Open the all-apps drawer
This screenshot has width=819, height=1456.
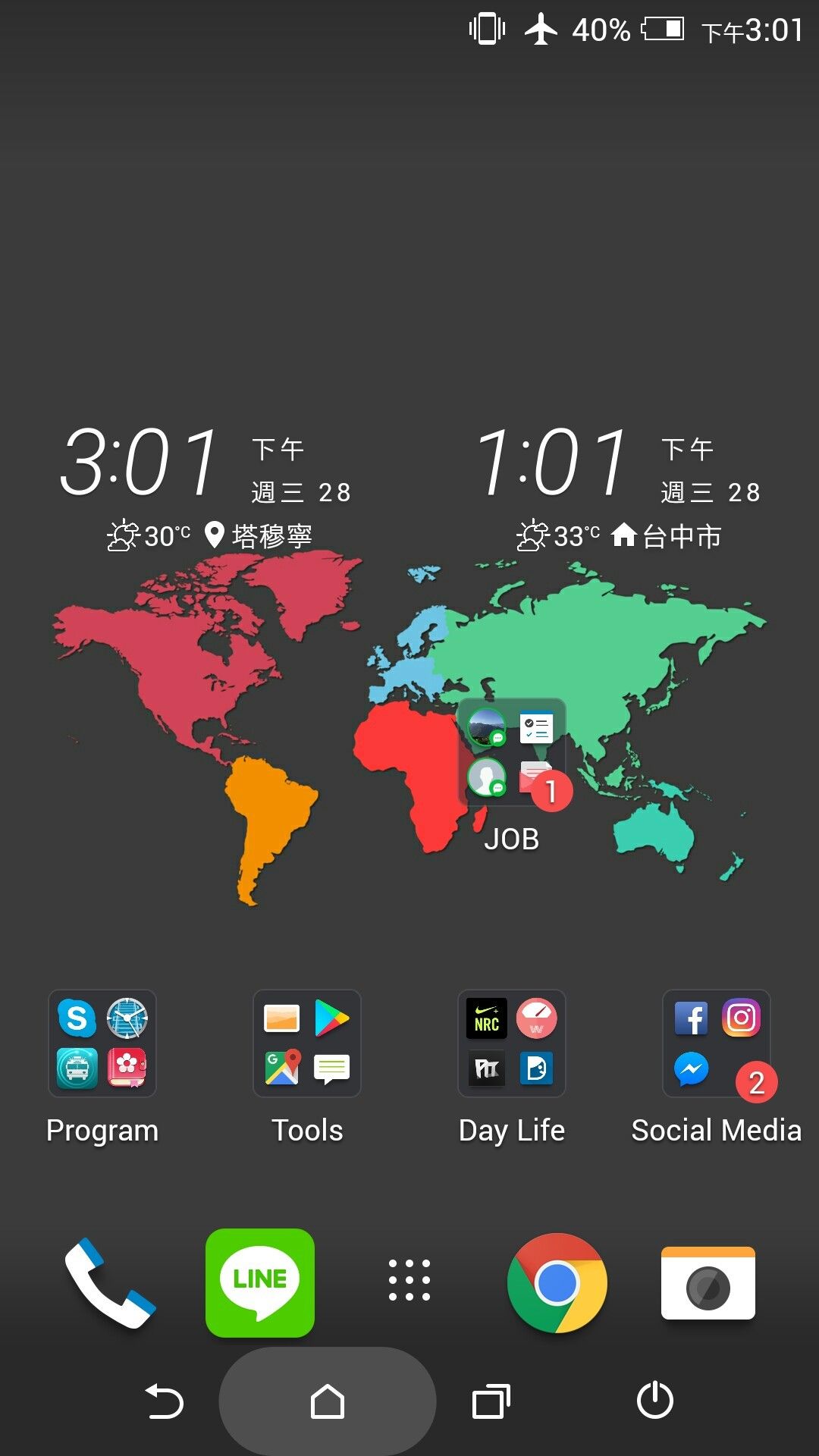(x=409, y=1280)
